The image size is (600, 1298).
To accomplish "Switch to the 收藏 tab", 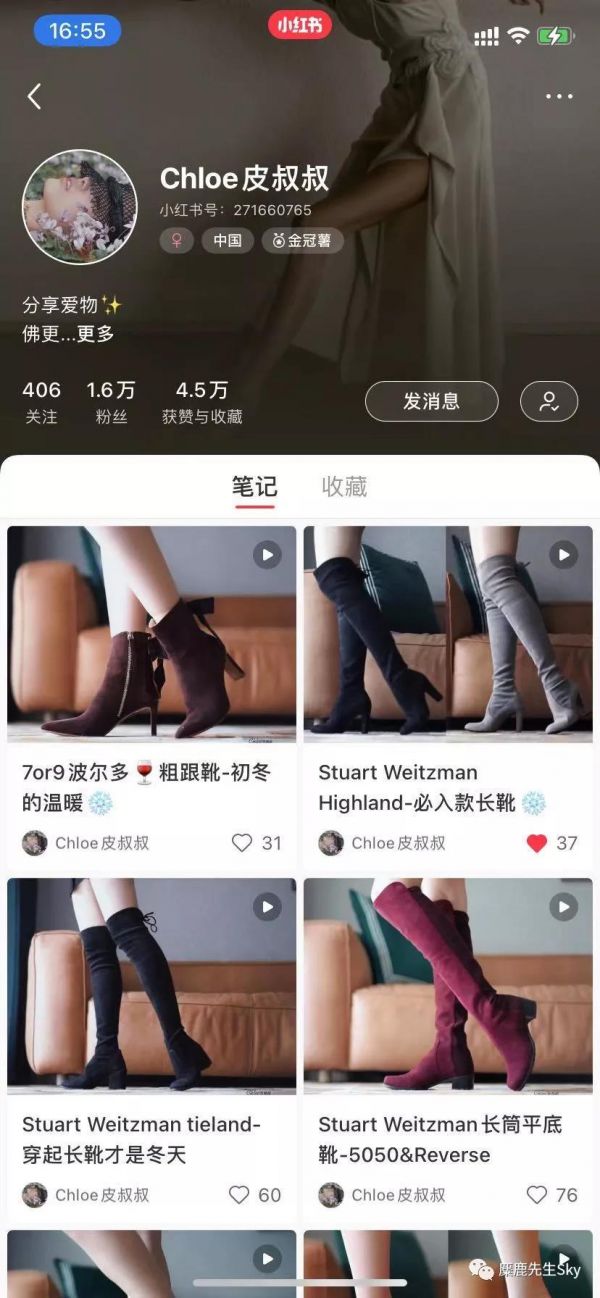I will [x=344, y=487].
